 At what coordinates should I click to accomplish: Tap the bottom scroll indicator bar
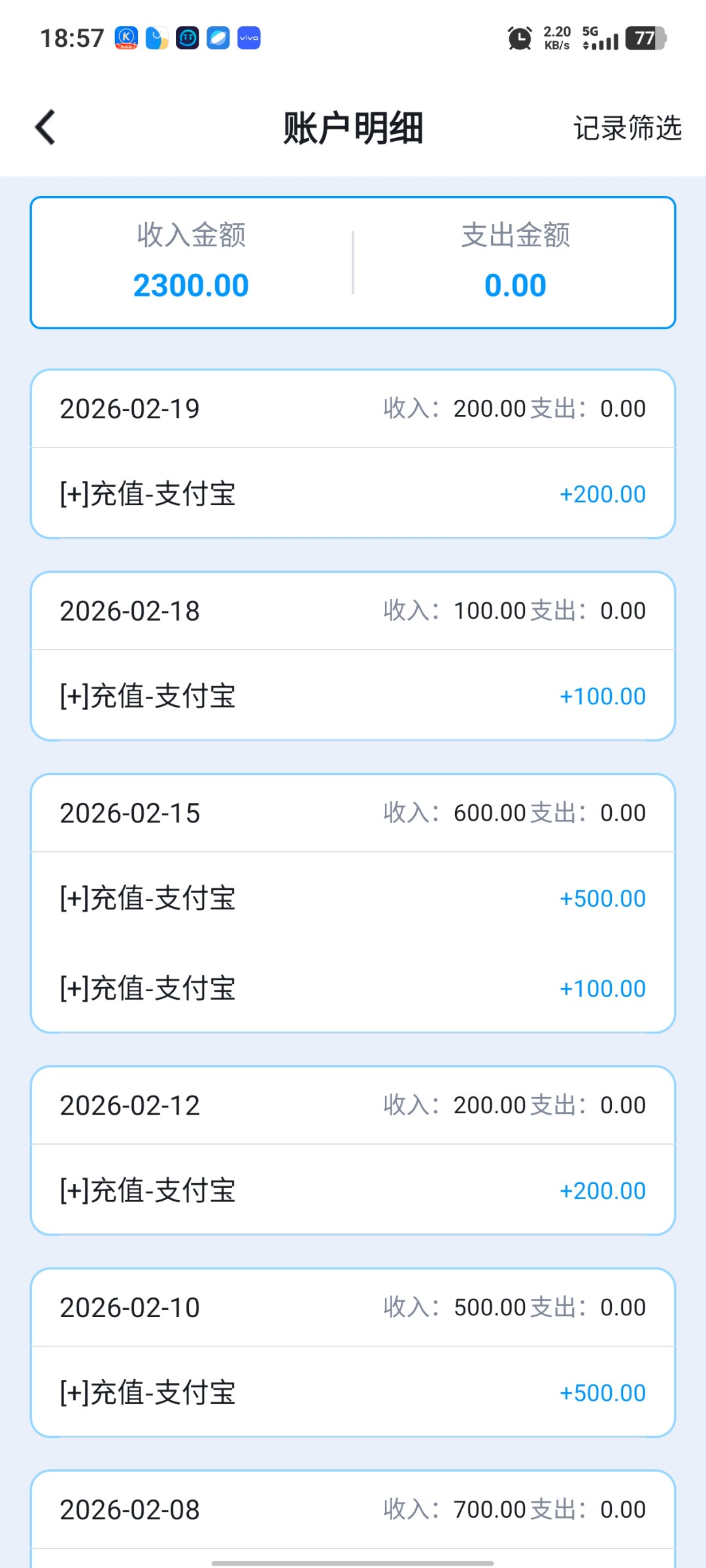click(x=353, y=1563)
